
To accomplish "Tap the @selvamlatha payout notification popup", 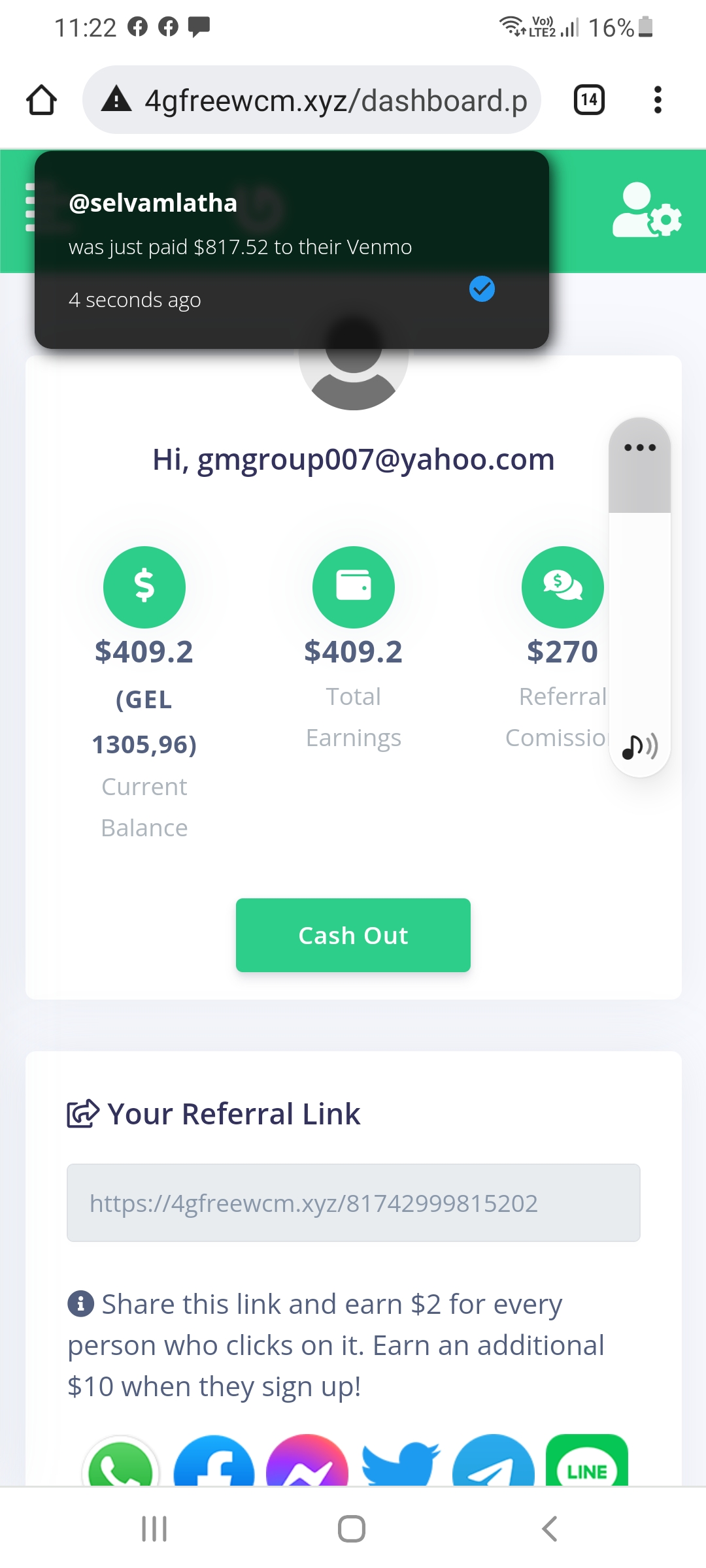I will (x=292, y=250).
